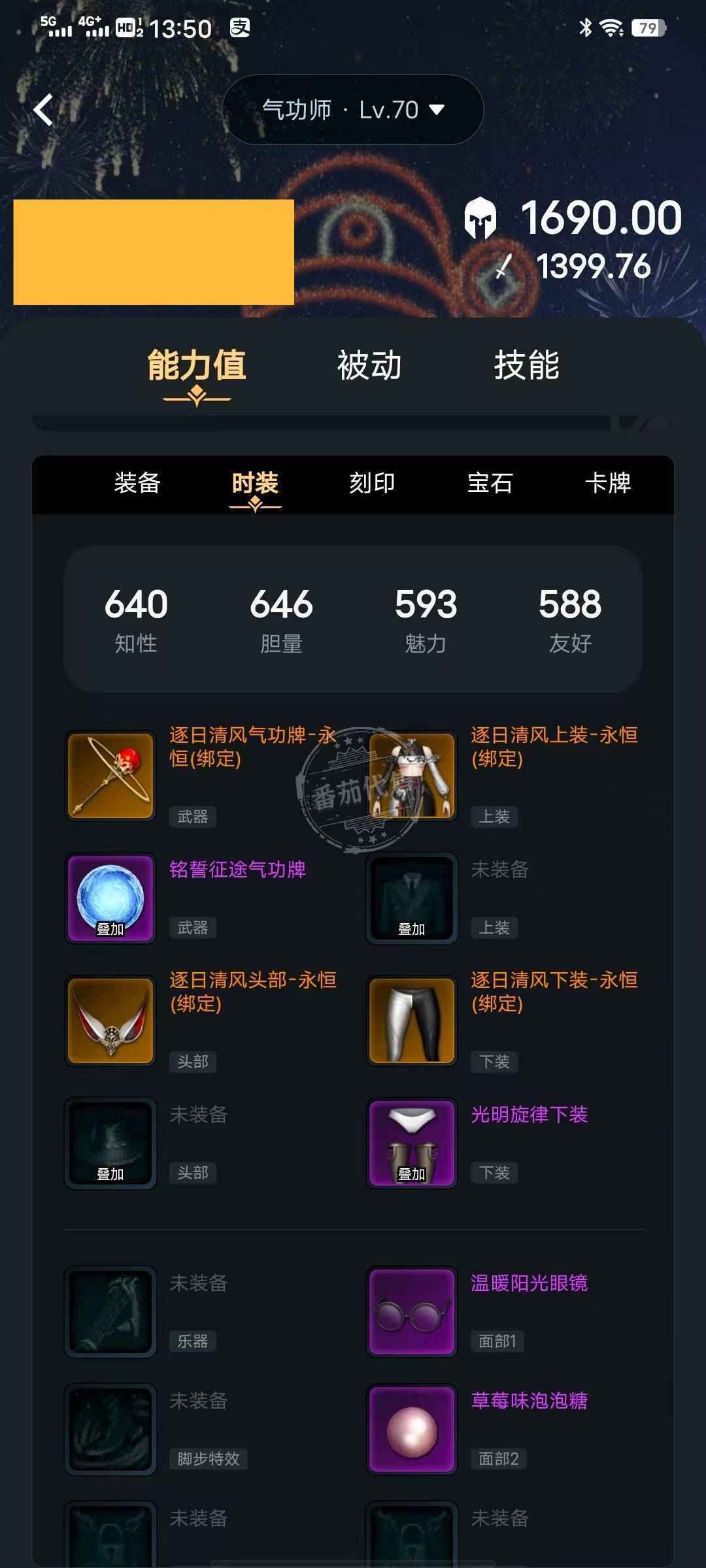Open the 刻印 sub-tab
Viewport: 706px width, 1568px height.
[372, 483]
